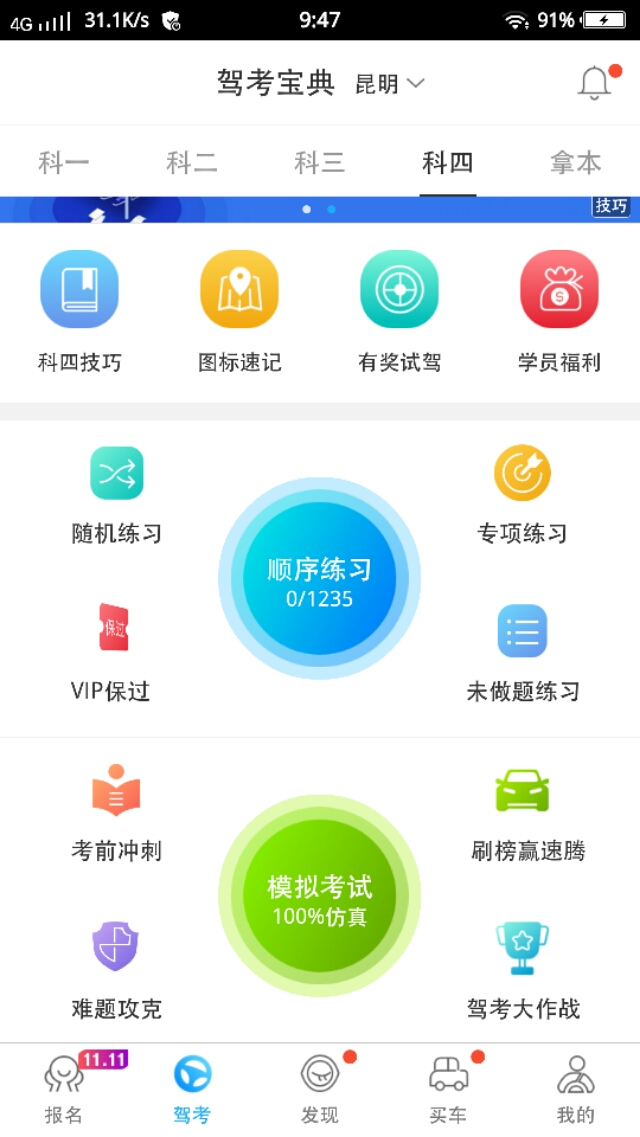Screen dimensions: 640x1137
Task: Switch to the 拿本 tab
Action: 575,162
